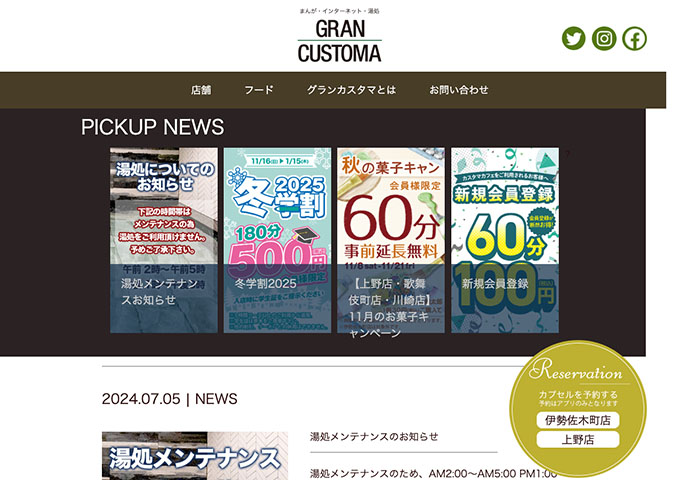Open the 冬学割2025 campaign card
The image size is (680, 480).
click(277, 240)
